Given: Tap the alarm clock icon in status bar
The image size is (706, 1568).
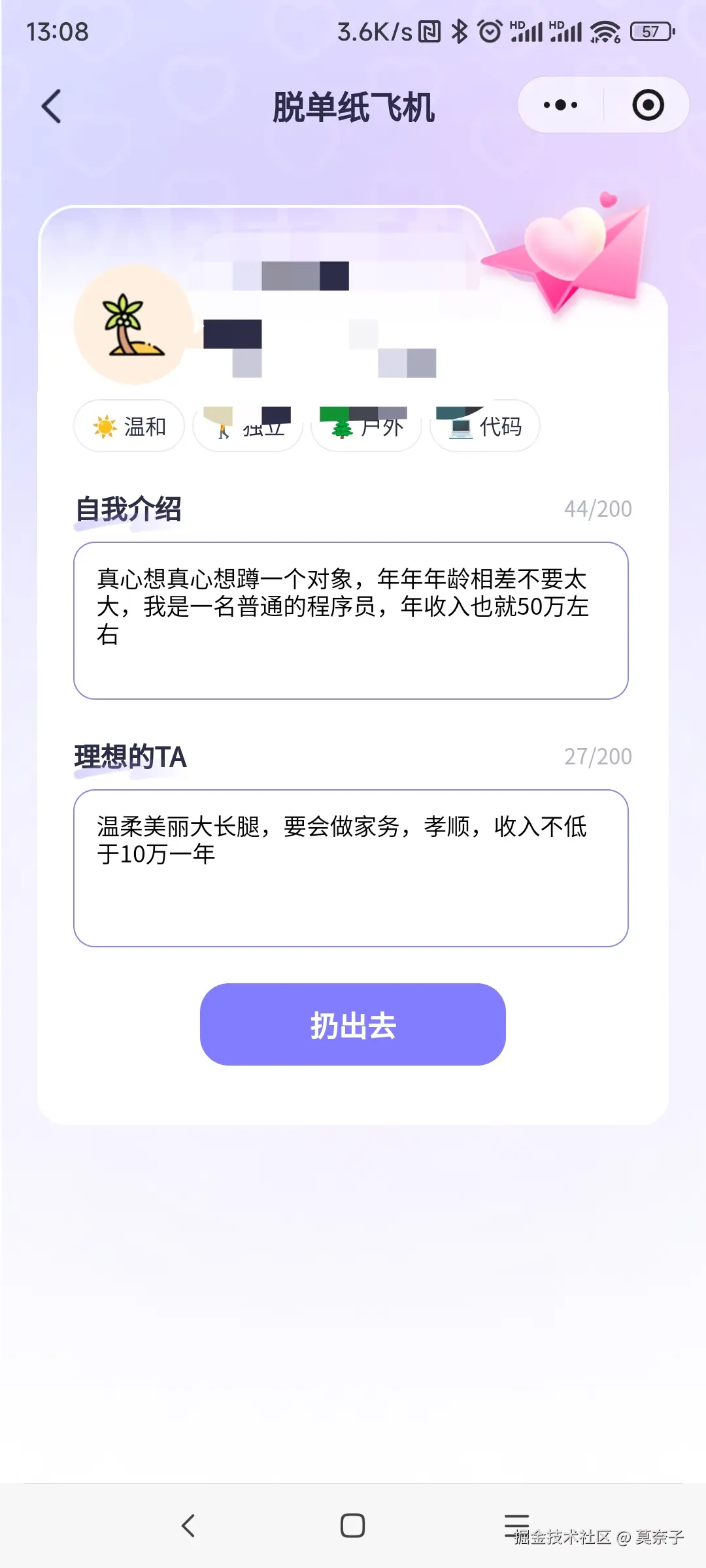Looking at the screenshot, I should 490,31.
